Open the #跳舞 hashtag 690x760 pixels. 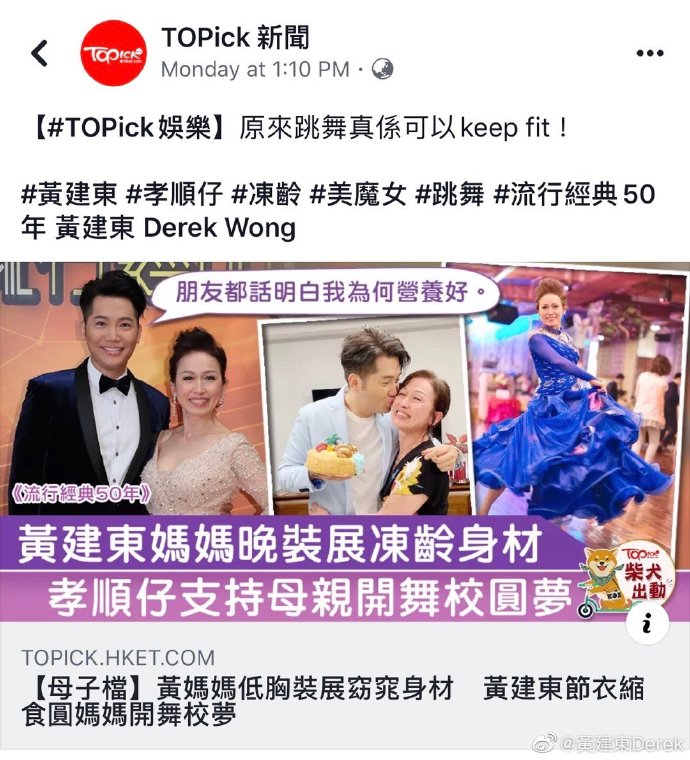click(x=453, y=194)
